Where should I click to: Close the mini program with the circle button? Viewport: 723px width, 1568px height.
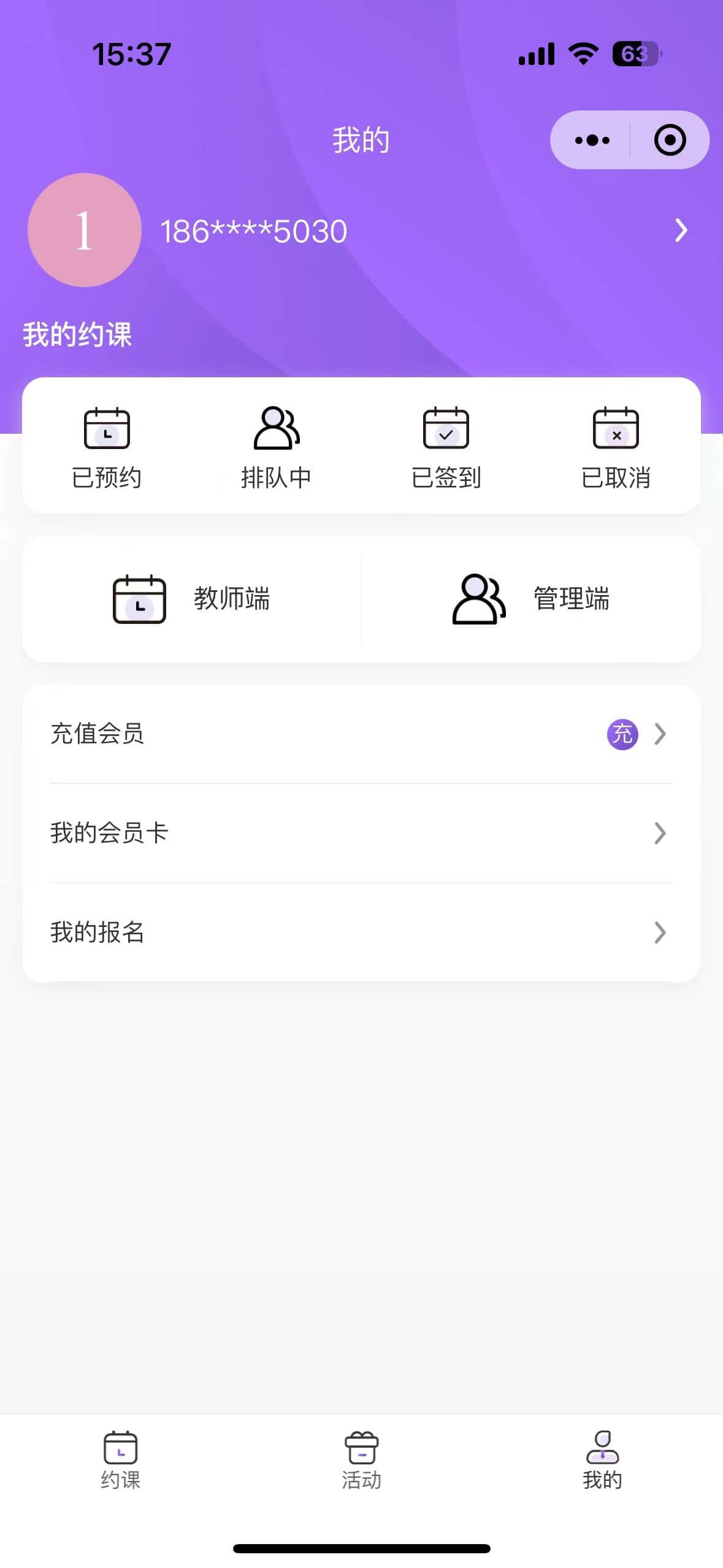[670, 140]
